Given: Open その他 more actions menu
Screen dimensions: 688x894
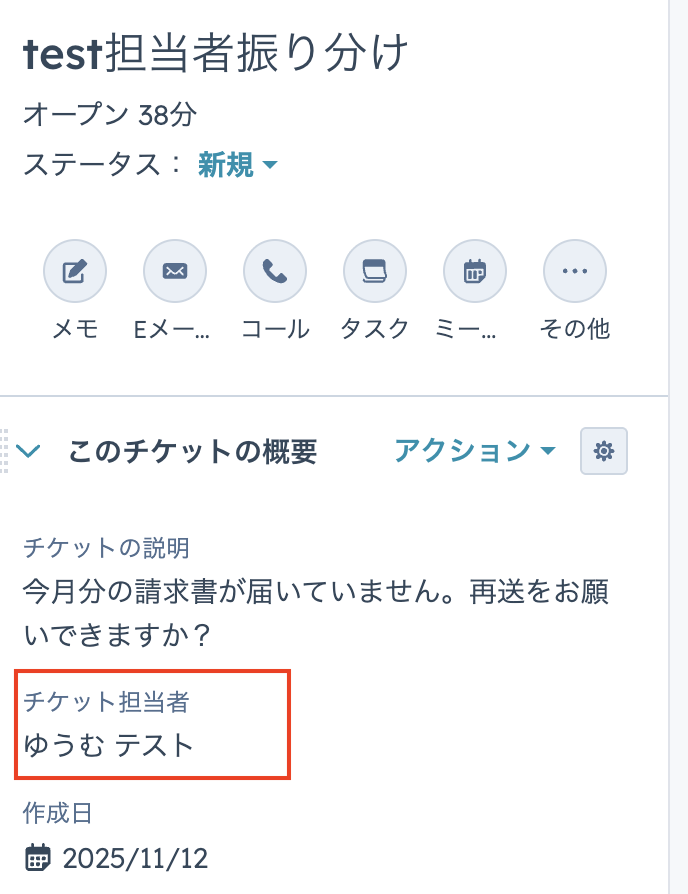Looking at the screenshot, I should [x=574, y=271].
